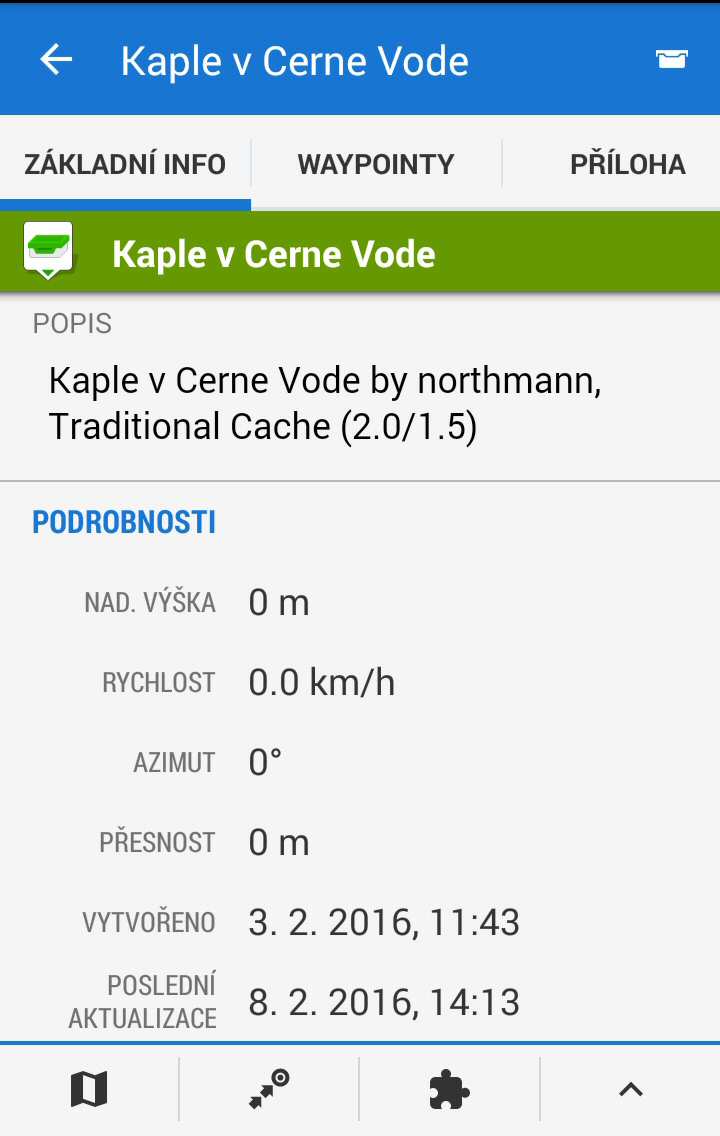Switch to the Waypointy tab

point(376,164)
